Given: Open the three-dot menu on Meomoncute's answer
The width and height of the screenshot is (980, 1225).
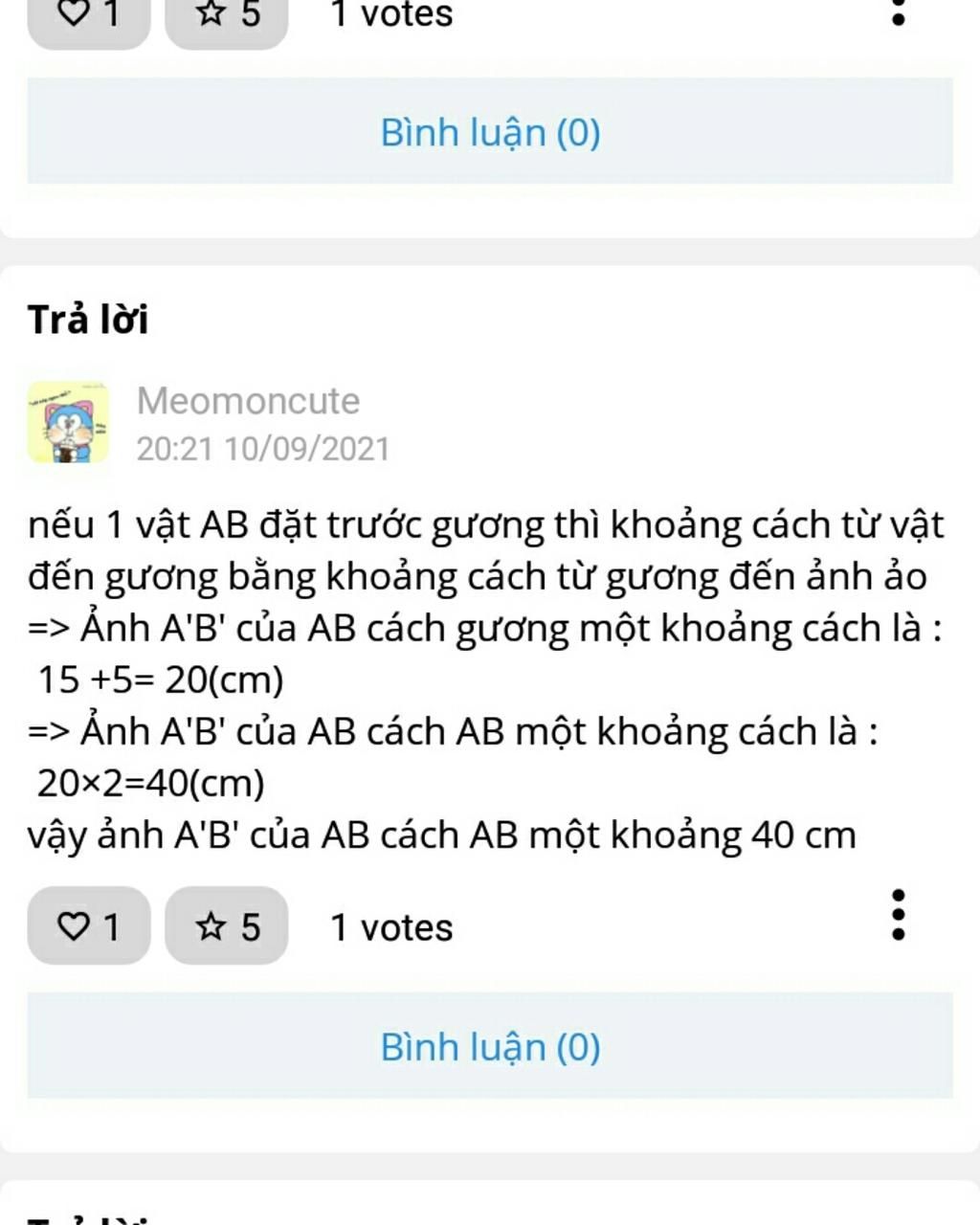Looking at the screenshot, I should 897,916.
